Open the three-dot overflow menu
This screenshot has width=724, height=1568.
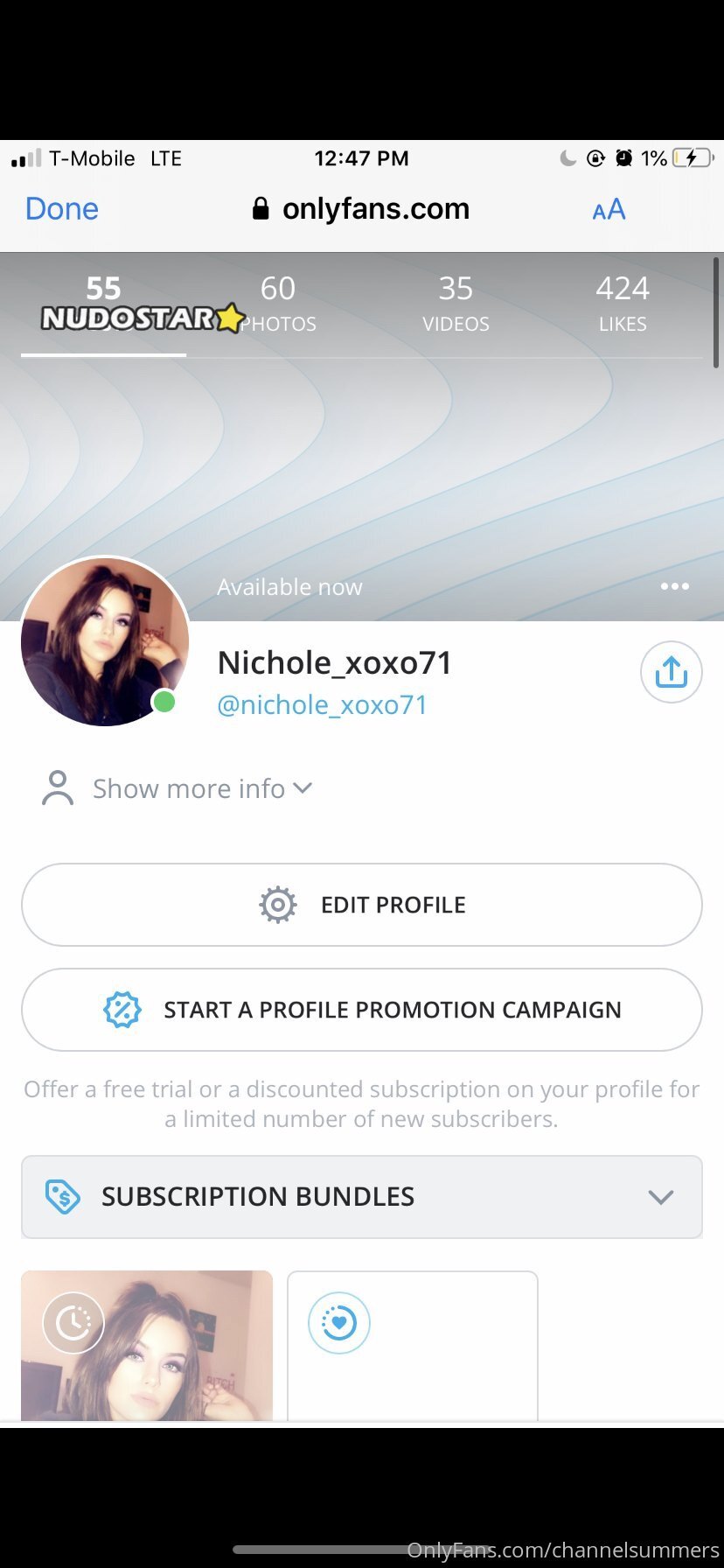[674, 586]
